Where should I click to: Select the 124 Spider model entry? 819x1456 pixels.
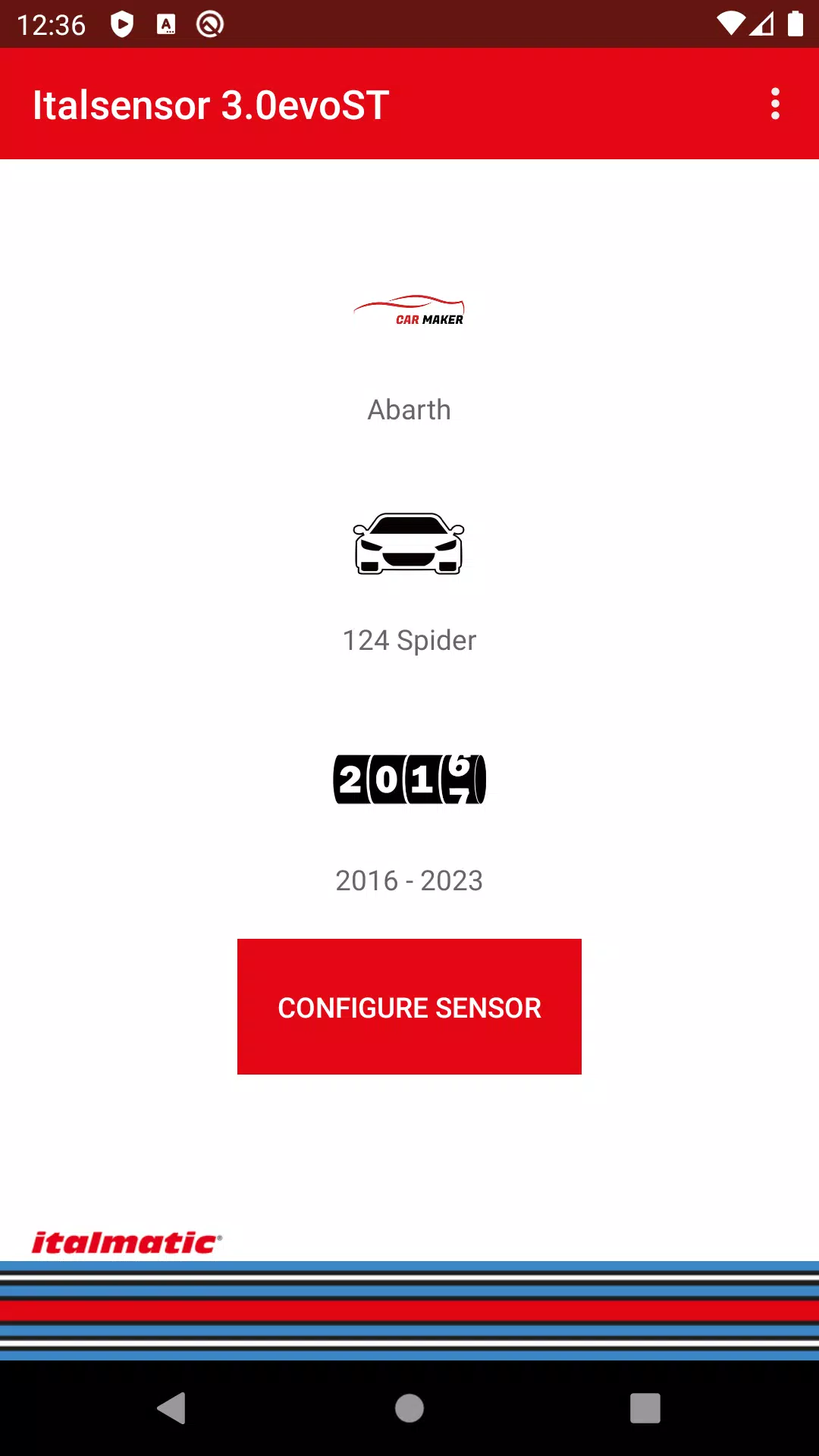(x=409, y=640)
